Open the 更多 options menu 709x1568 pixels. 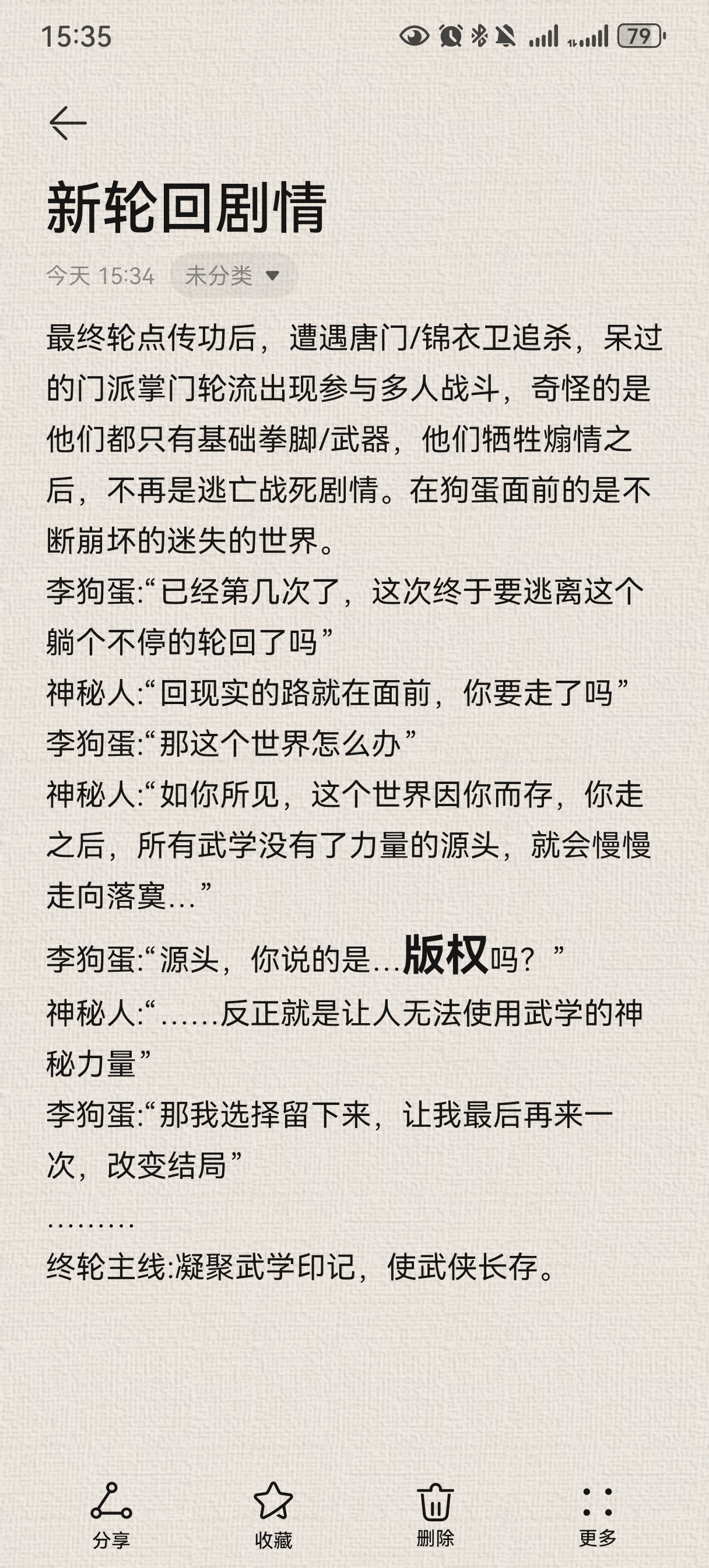pos(597,1514)
